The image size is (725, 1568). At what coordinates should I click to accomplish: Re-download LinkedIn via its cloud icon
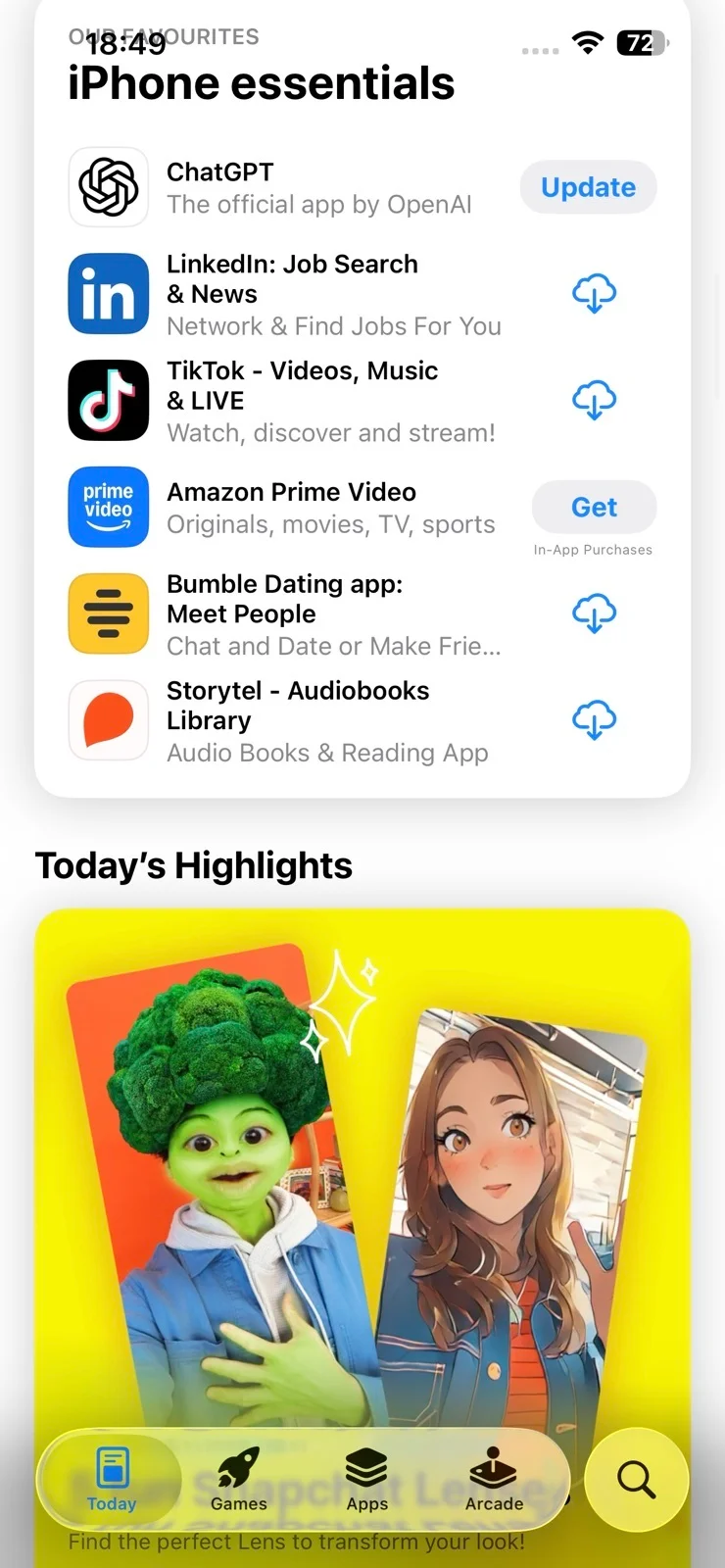pyautogui.click(x=594, y=293)
